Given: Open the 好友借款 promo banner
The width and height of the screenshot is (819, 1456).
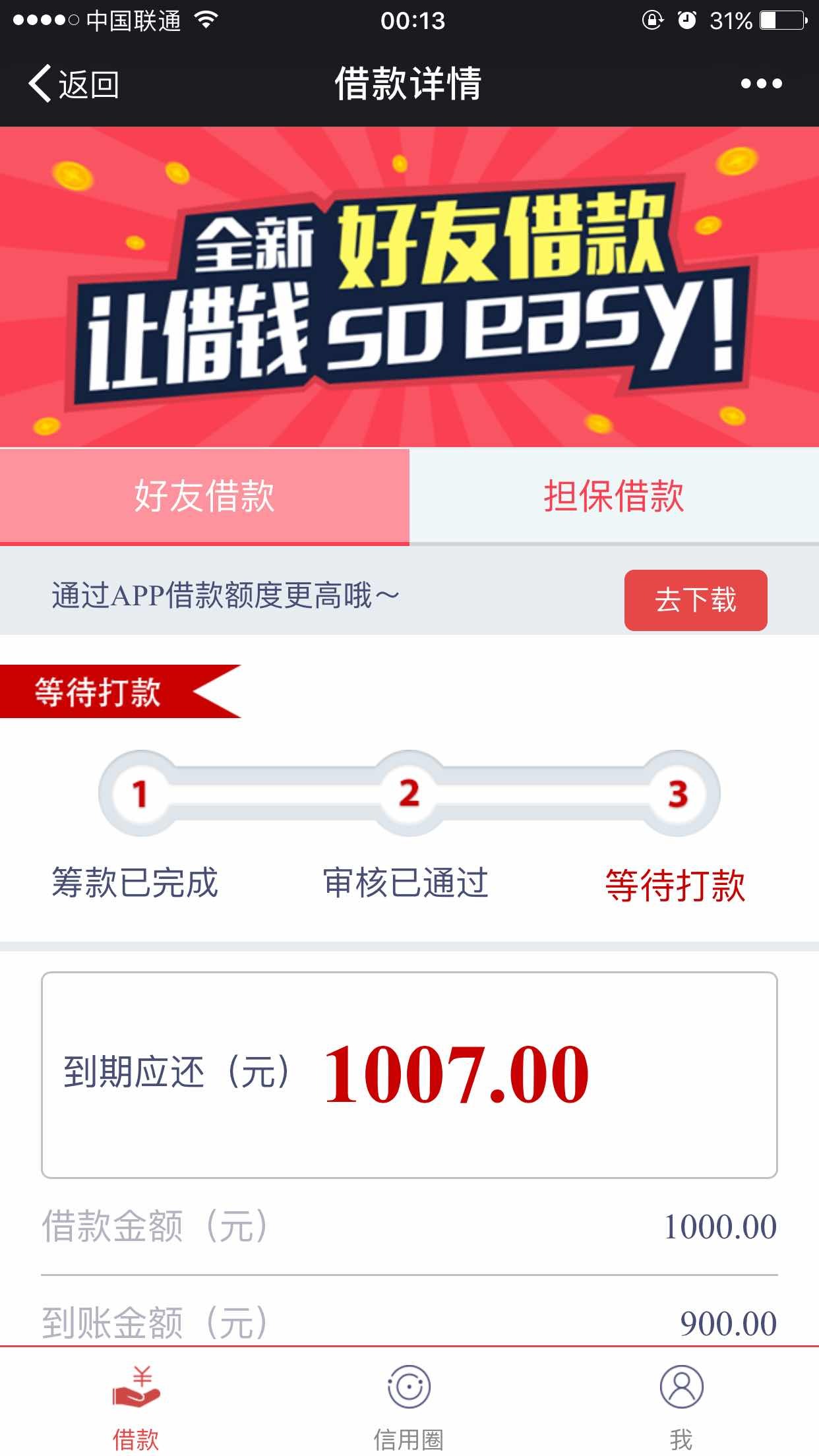Looking at the screenshot, I should (409, 287).
